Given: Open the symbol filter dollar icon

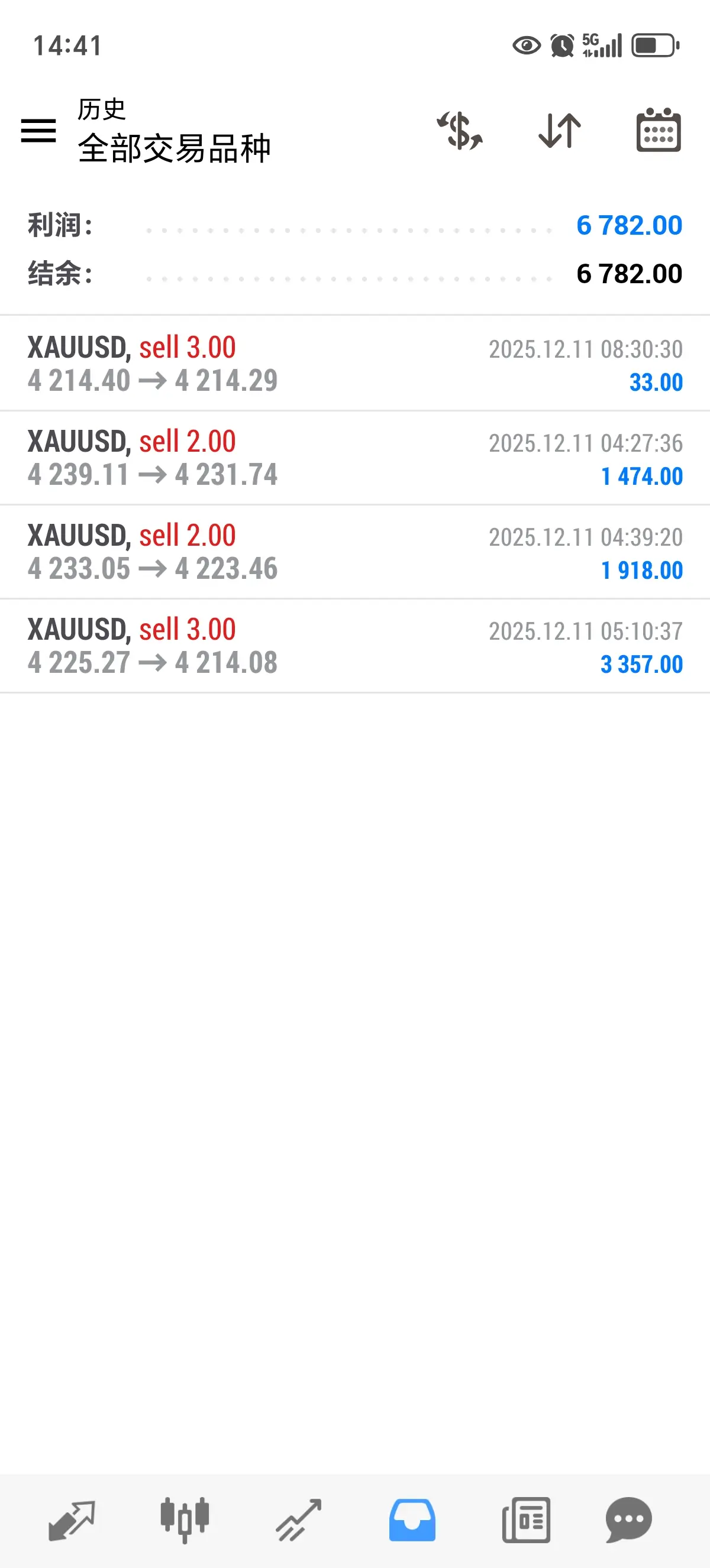Looking at the screenshot, I should pyautogui.click(x=460, y=131).
